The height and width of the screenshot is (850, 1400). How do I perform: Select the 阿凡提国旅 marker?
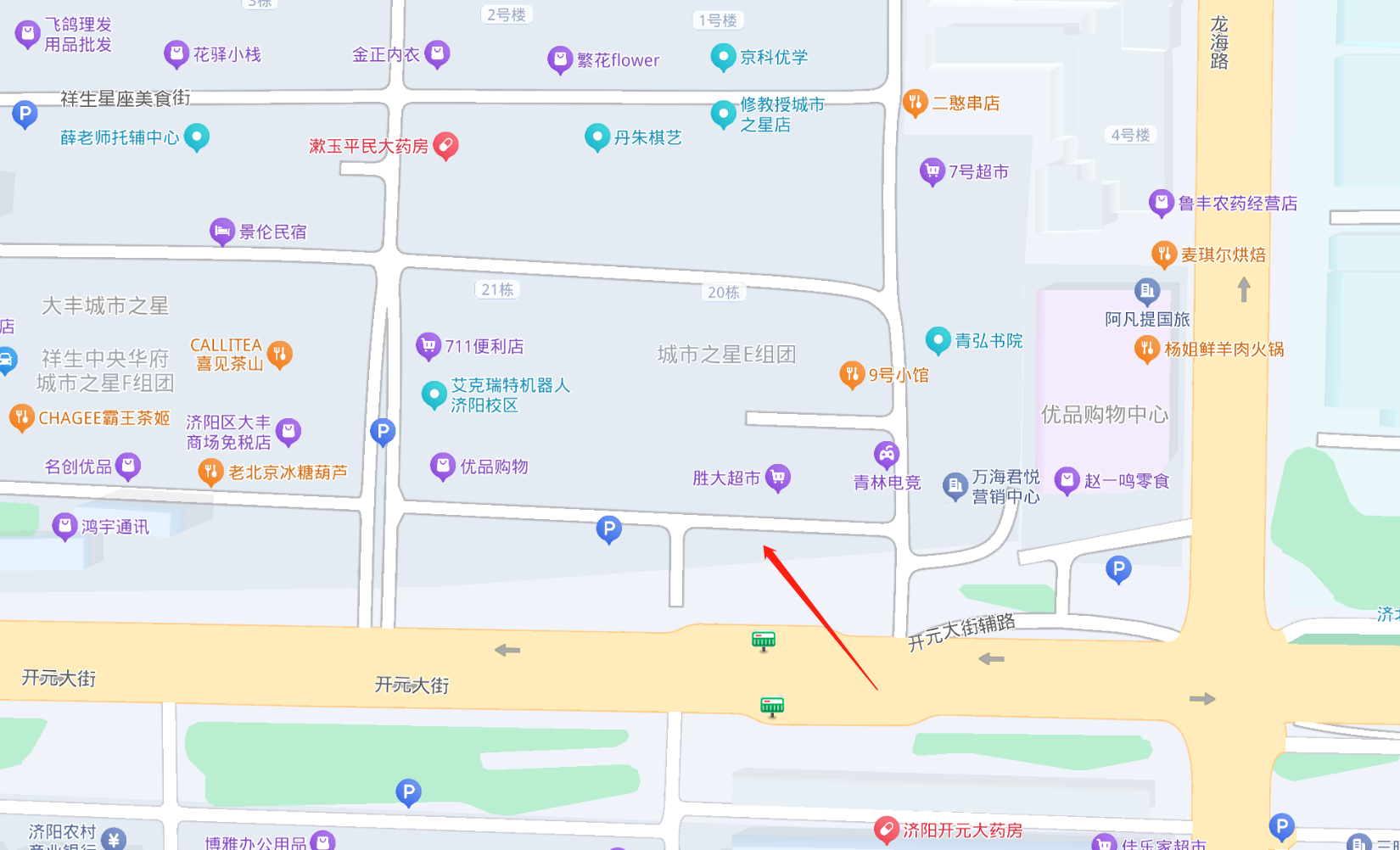coord(1147,293)
